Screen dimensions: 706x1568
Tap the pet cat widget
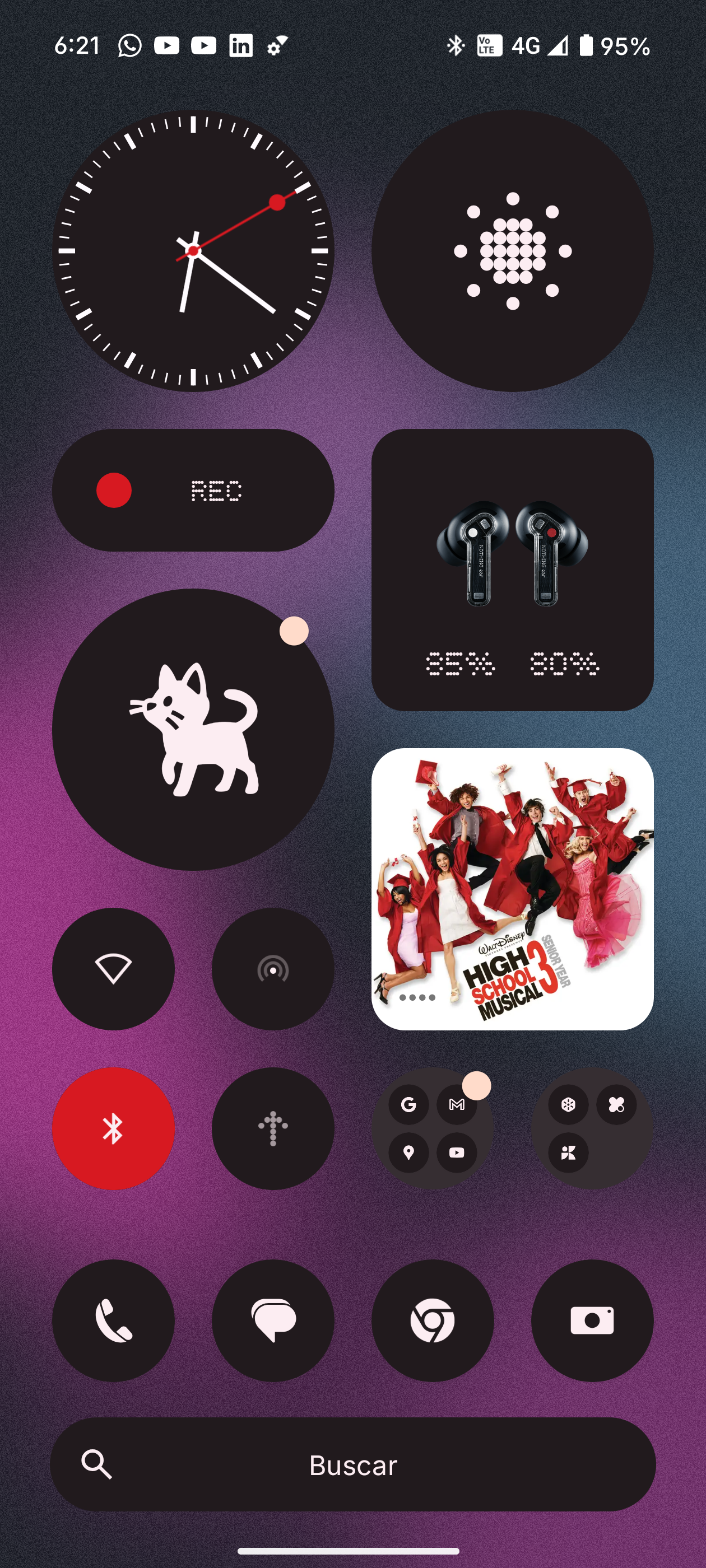coord(193,729)
